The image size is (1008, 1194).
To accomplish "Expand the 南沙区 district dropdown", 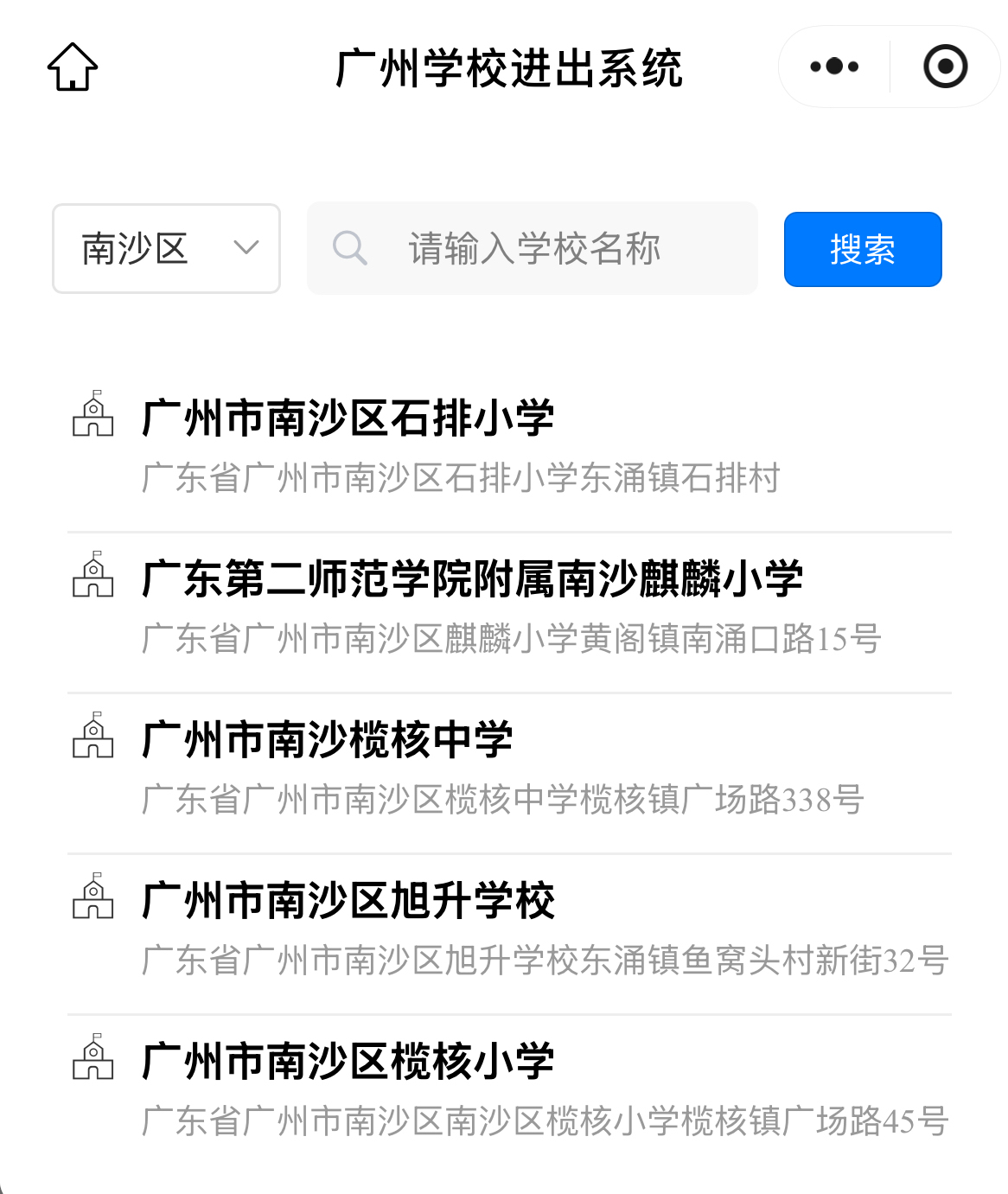I will point(166,249).
